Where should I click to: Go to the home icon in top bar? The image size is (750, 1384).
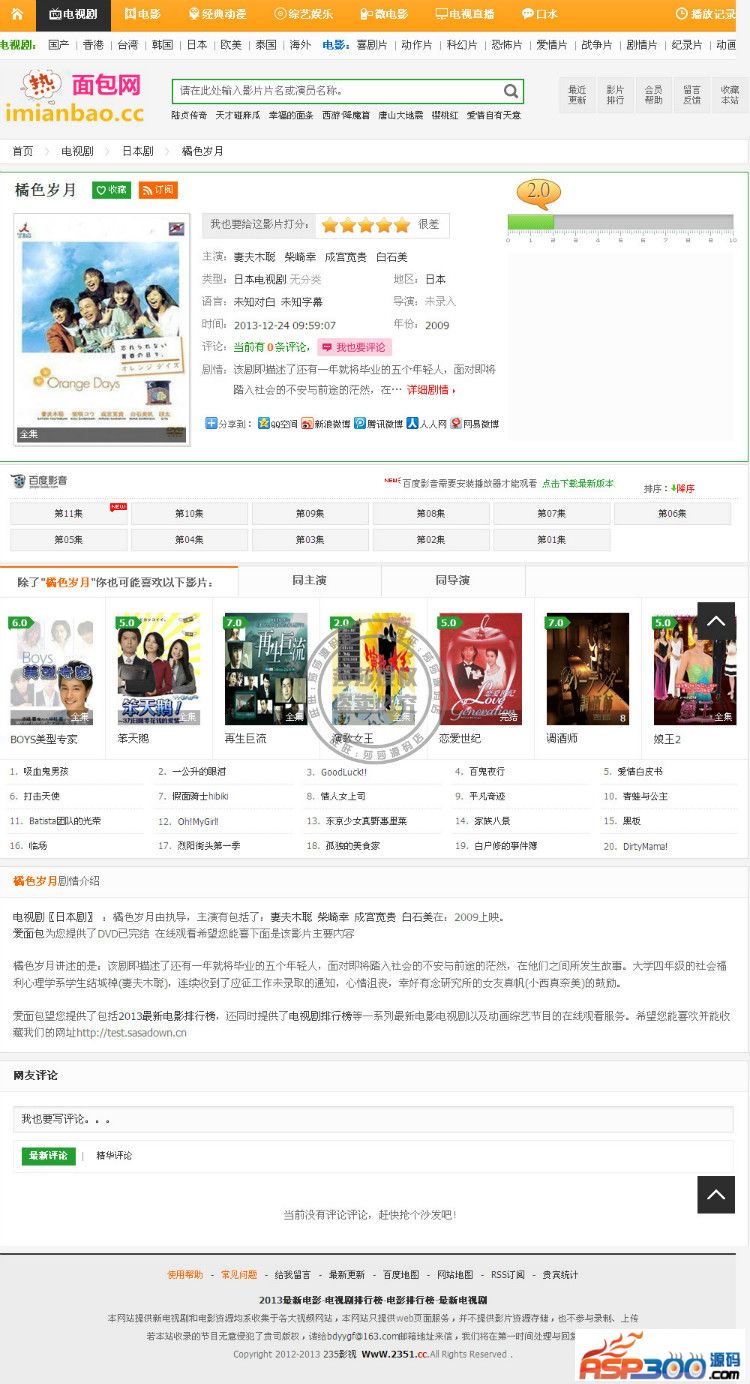[17, 14]
